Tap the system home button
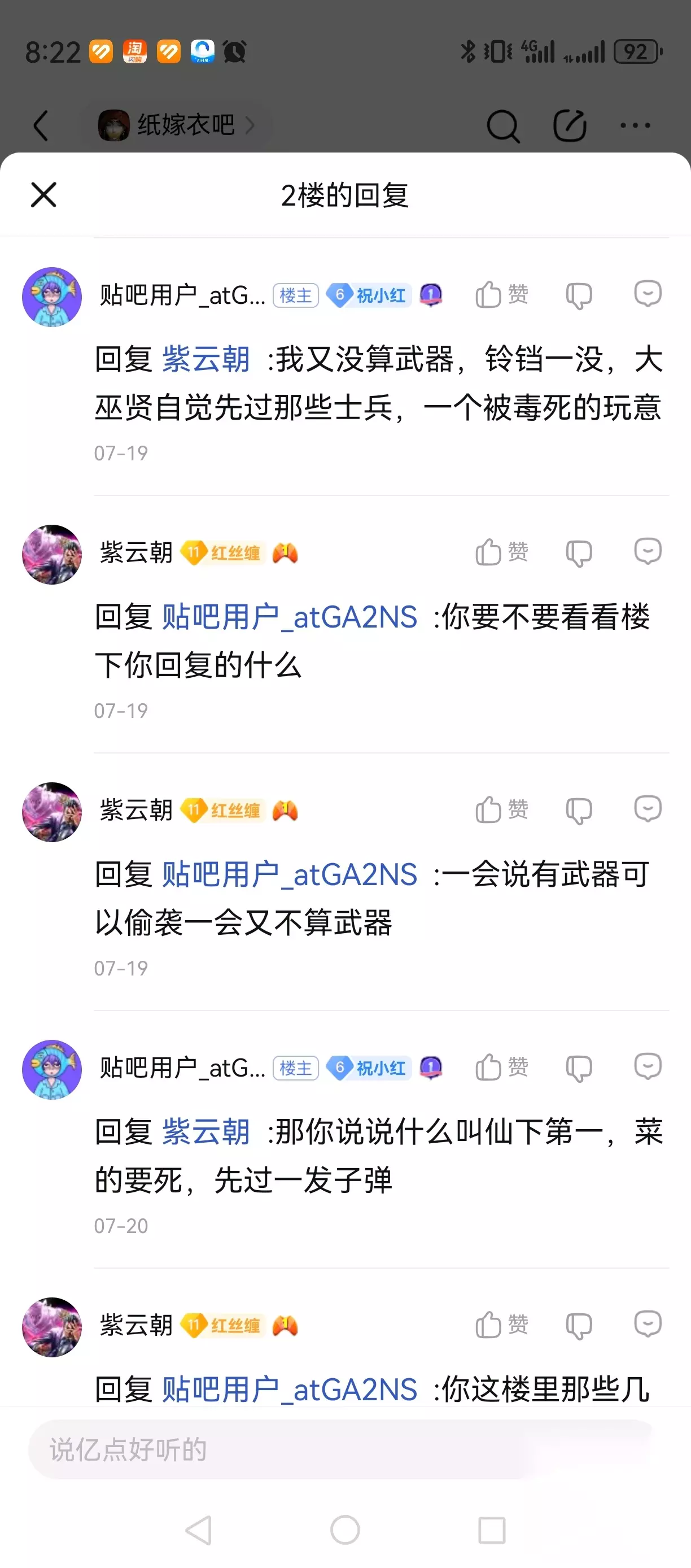The image size is (691, 1568). pos(345,1530)
